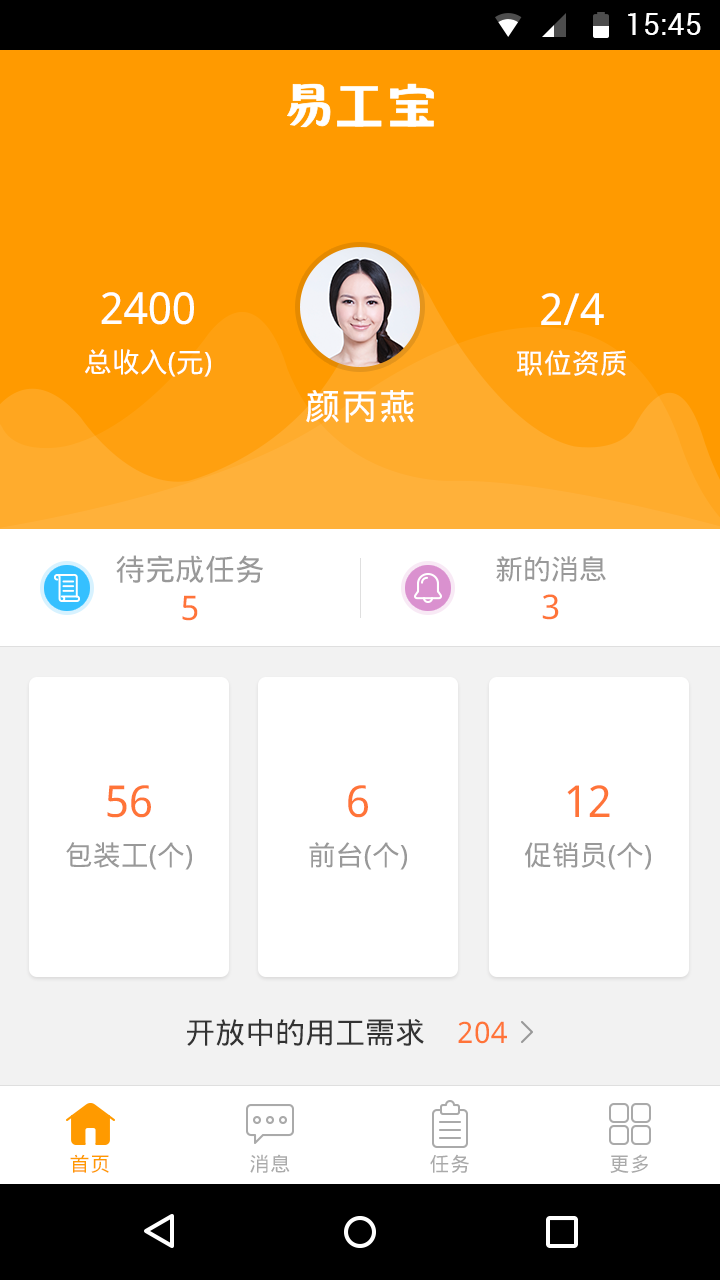Switch to the 首页 tab
Screen dimensions: 720x1280
pos(90,1137)
